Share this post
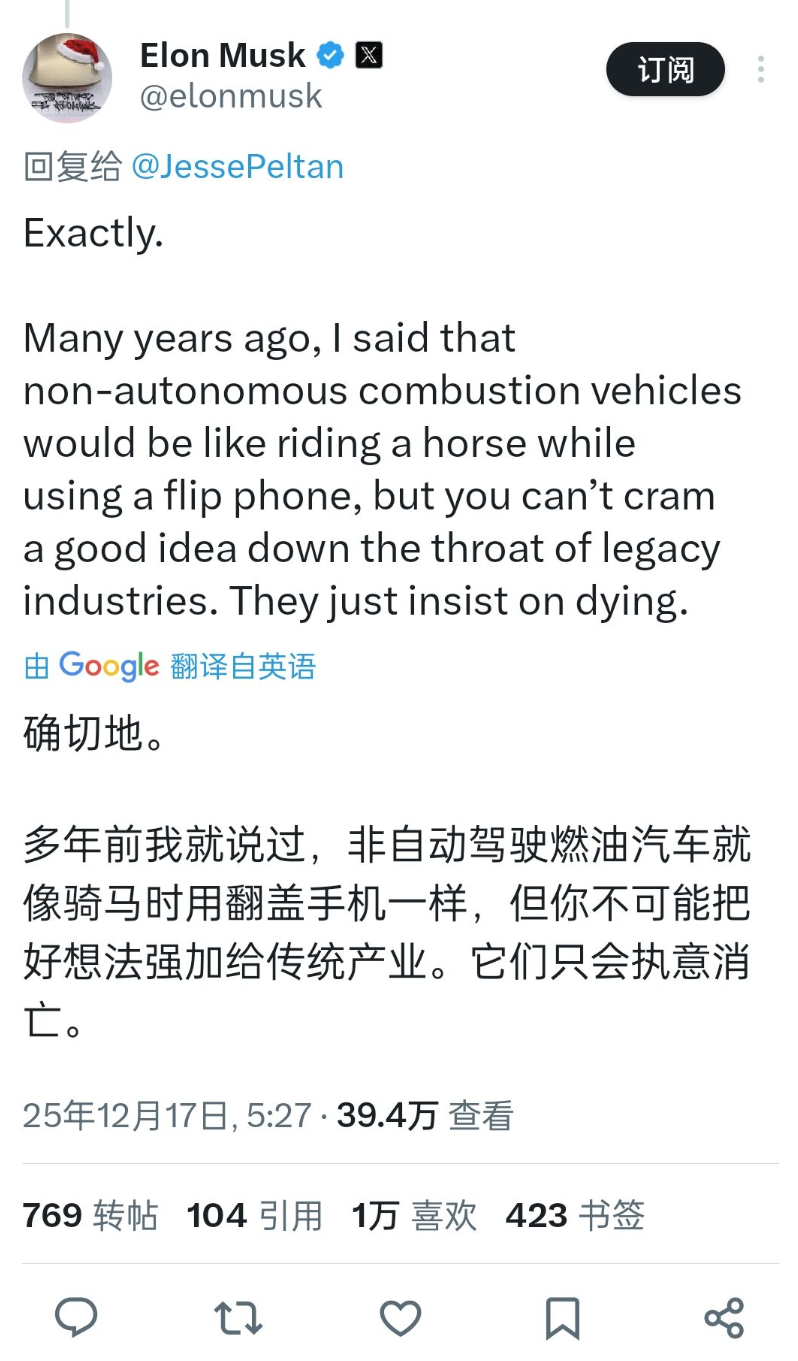This screenshot has width=798, height=1361. (724, 1317)
